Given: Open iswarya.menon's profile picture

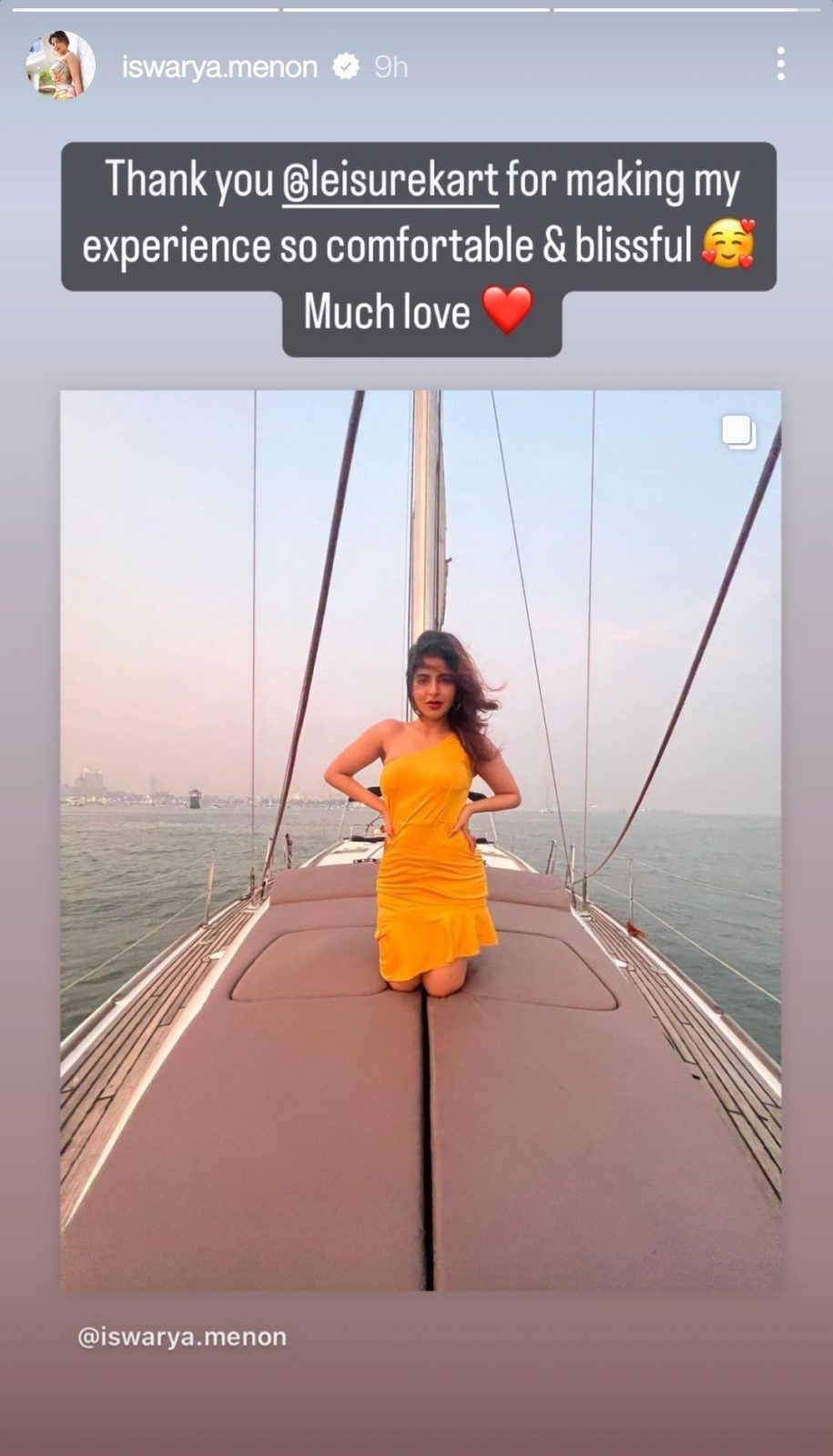Looking at the screenshot, I should [x=60, y=66].
